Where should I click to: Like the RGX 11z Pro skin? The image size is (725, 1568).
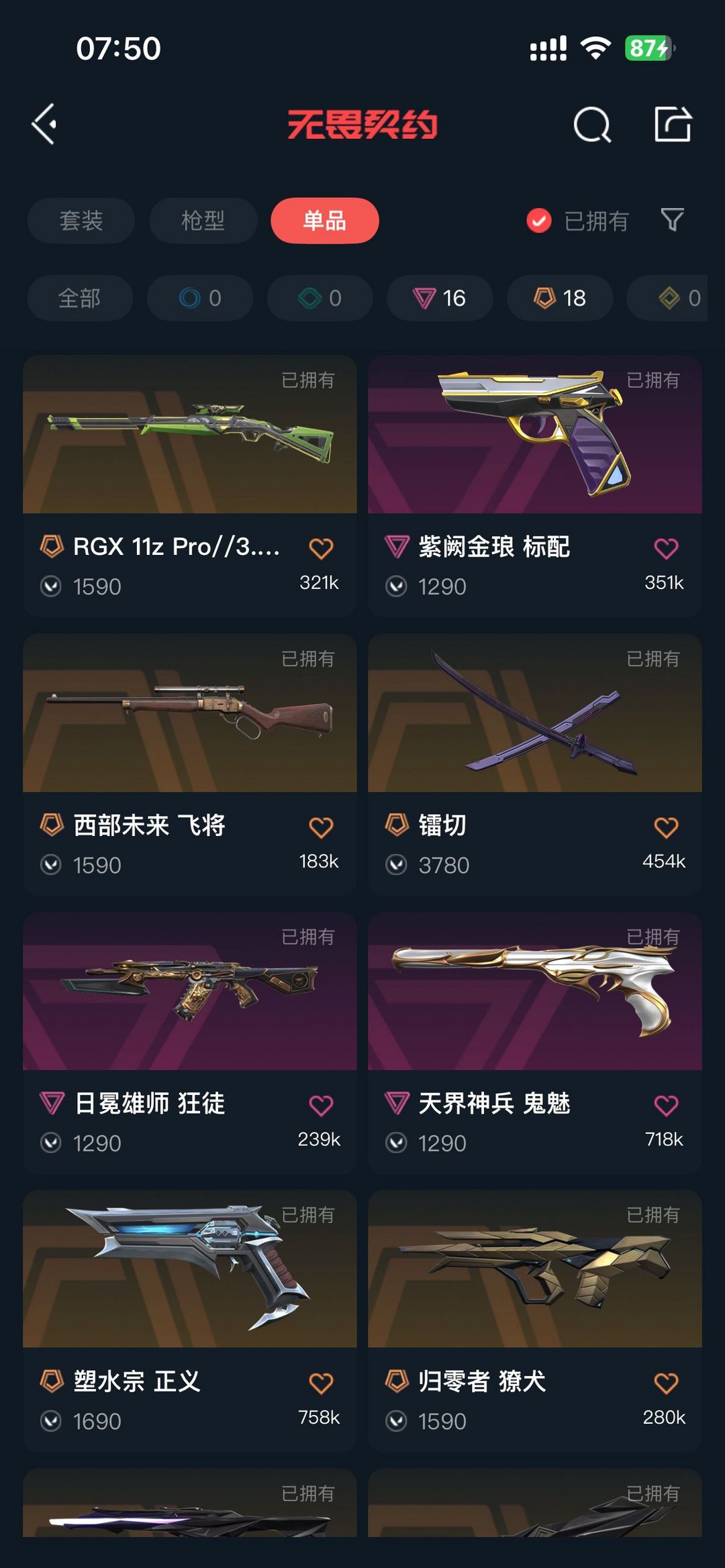(321, 548)
